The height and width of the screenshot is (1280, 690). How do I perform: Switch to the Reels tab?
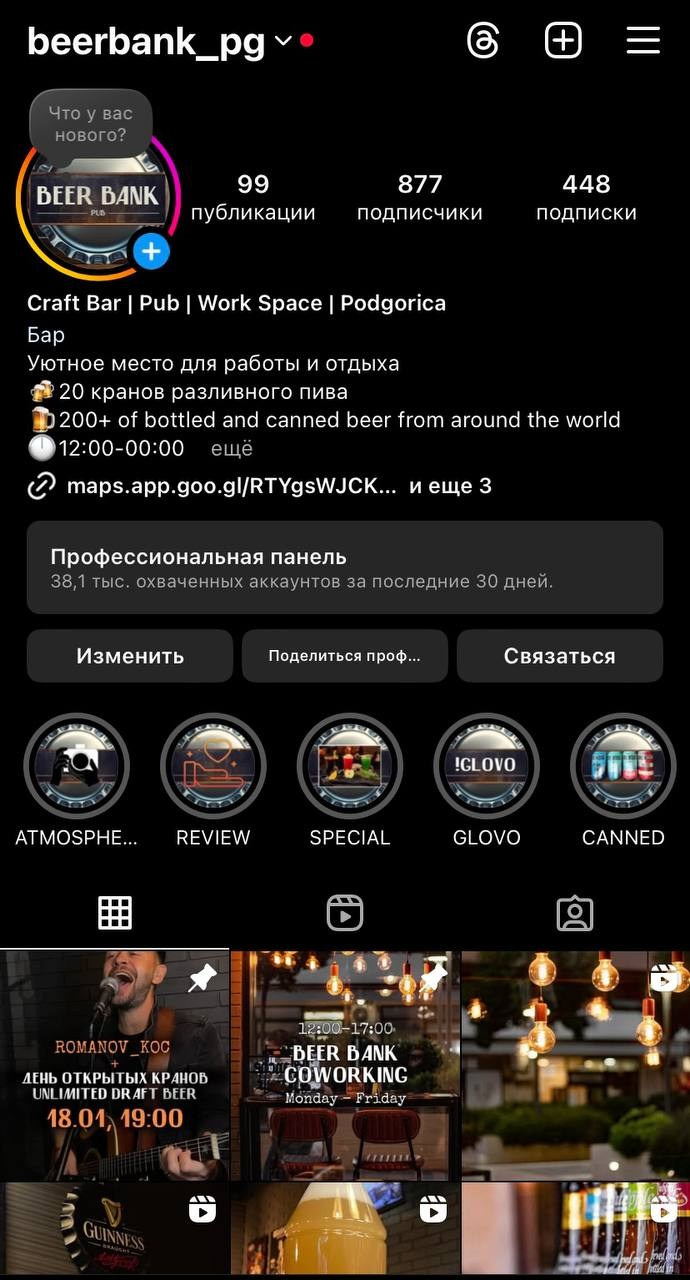(344, 913)
